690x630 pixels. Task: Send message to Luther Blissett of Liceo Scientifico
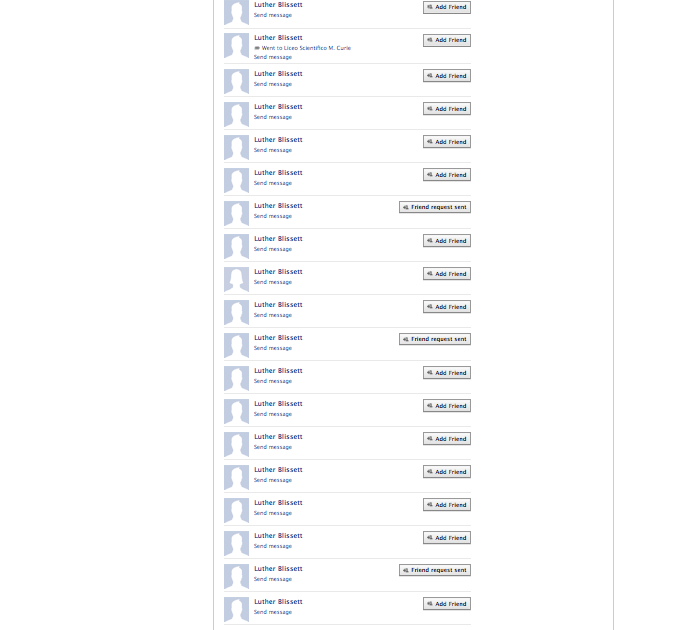pos(273,57)
